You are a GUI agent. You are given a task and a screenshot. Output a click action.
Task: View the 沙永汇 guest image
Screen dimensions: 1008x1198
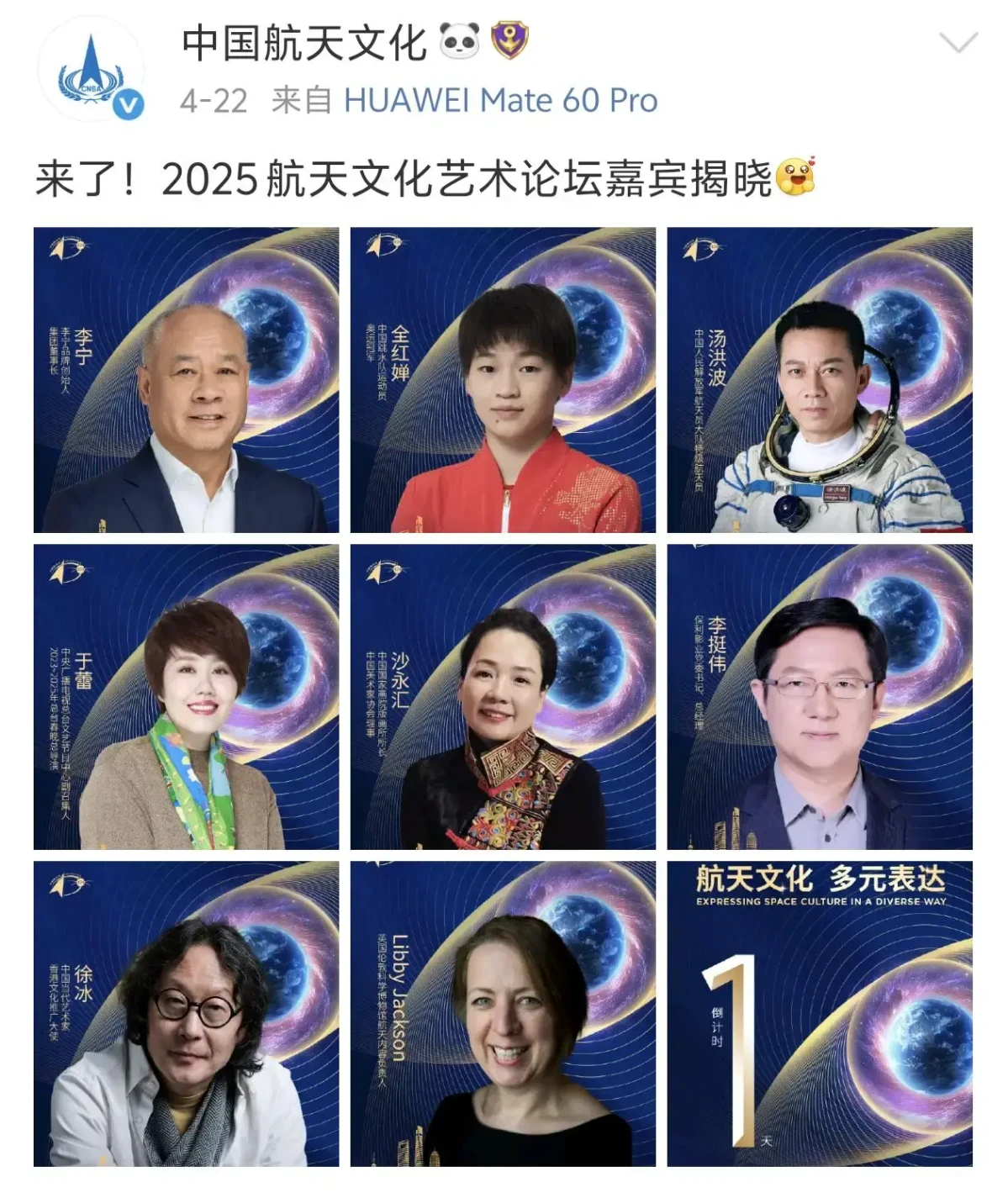(x=503, y=697)
